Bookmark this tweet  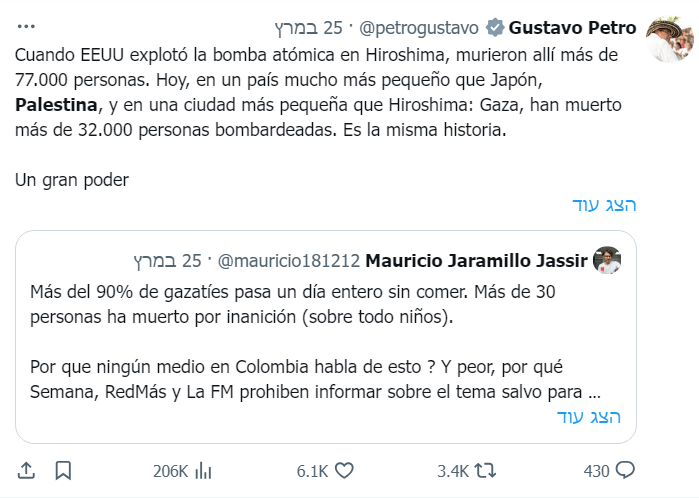pos(62,470)
